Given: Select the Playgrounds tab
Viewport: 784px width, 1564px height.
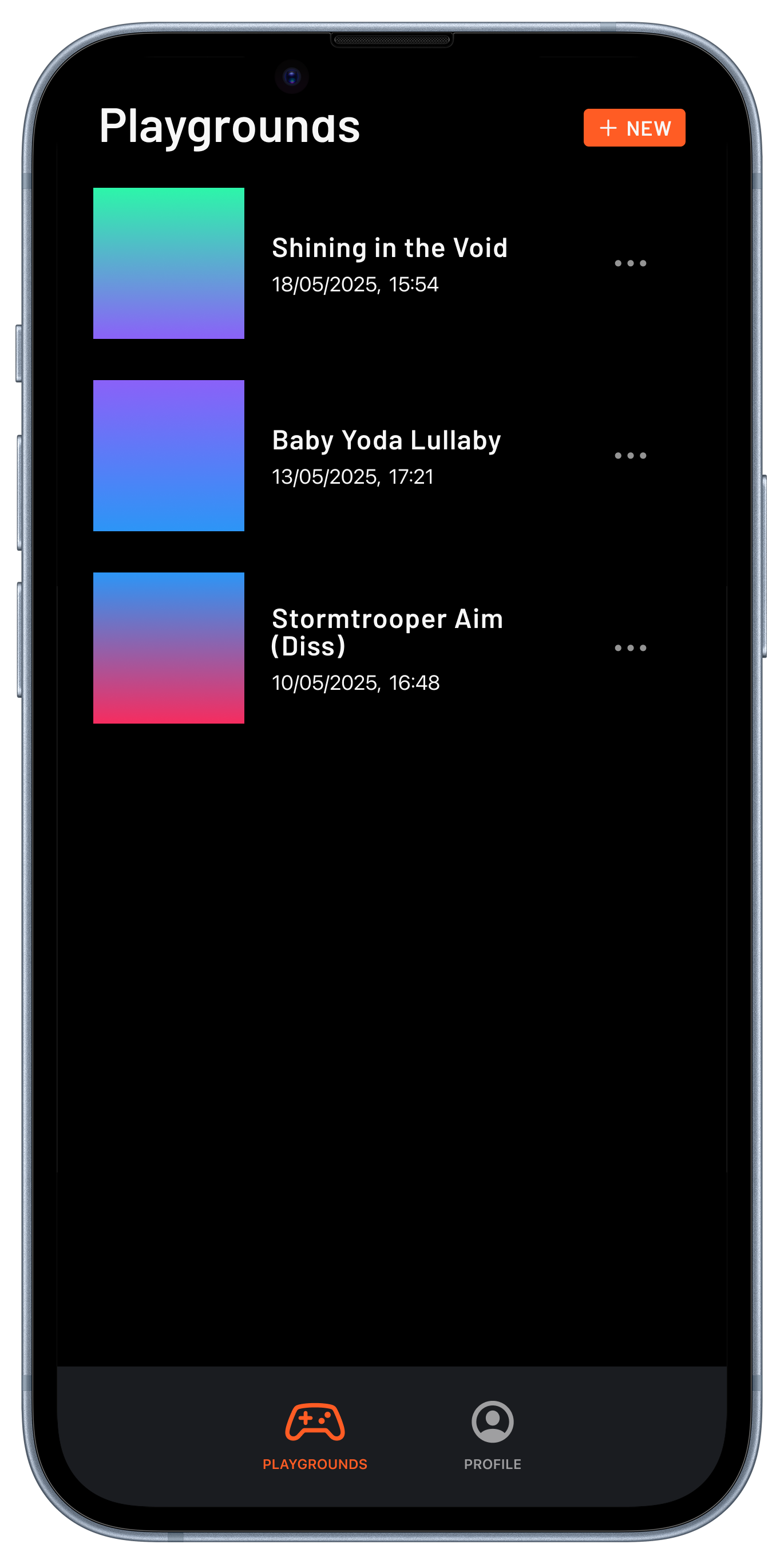Looking at the screenshot, I should point(315,1435).
